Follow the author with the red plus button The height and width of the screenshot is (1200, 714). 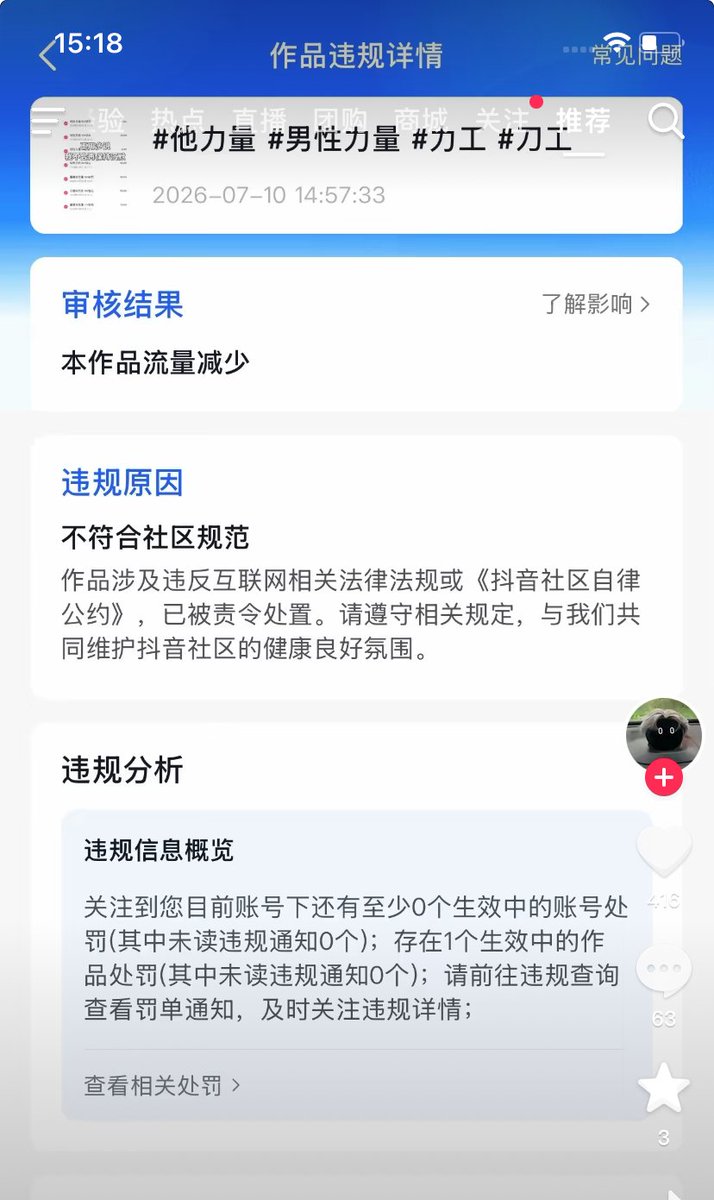[x=664, y=777]
